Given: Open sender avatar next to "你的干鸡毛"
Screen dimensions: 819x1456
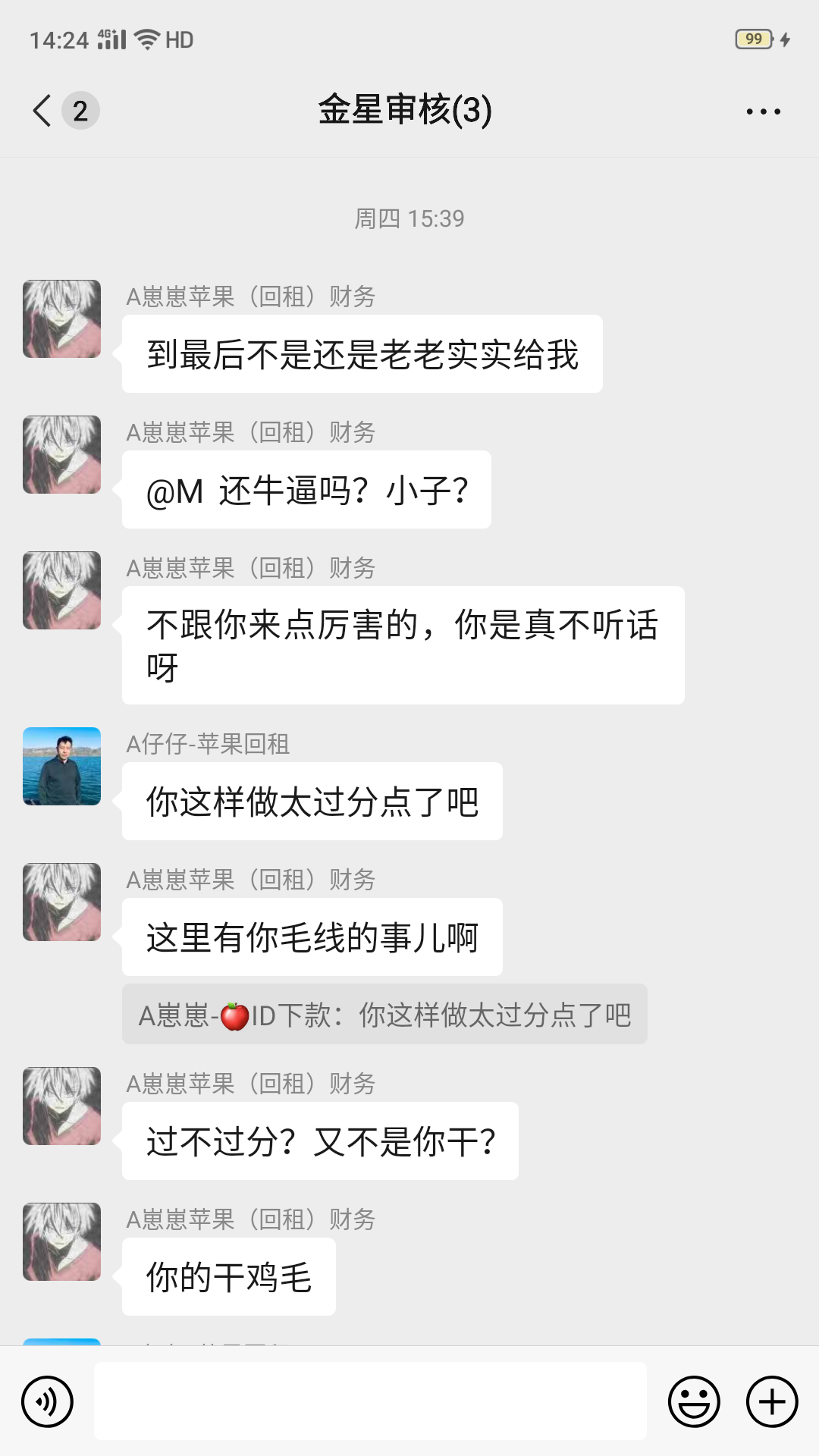Looking at the screenshot, I should click(x=62, y=1241).
